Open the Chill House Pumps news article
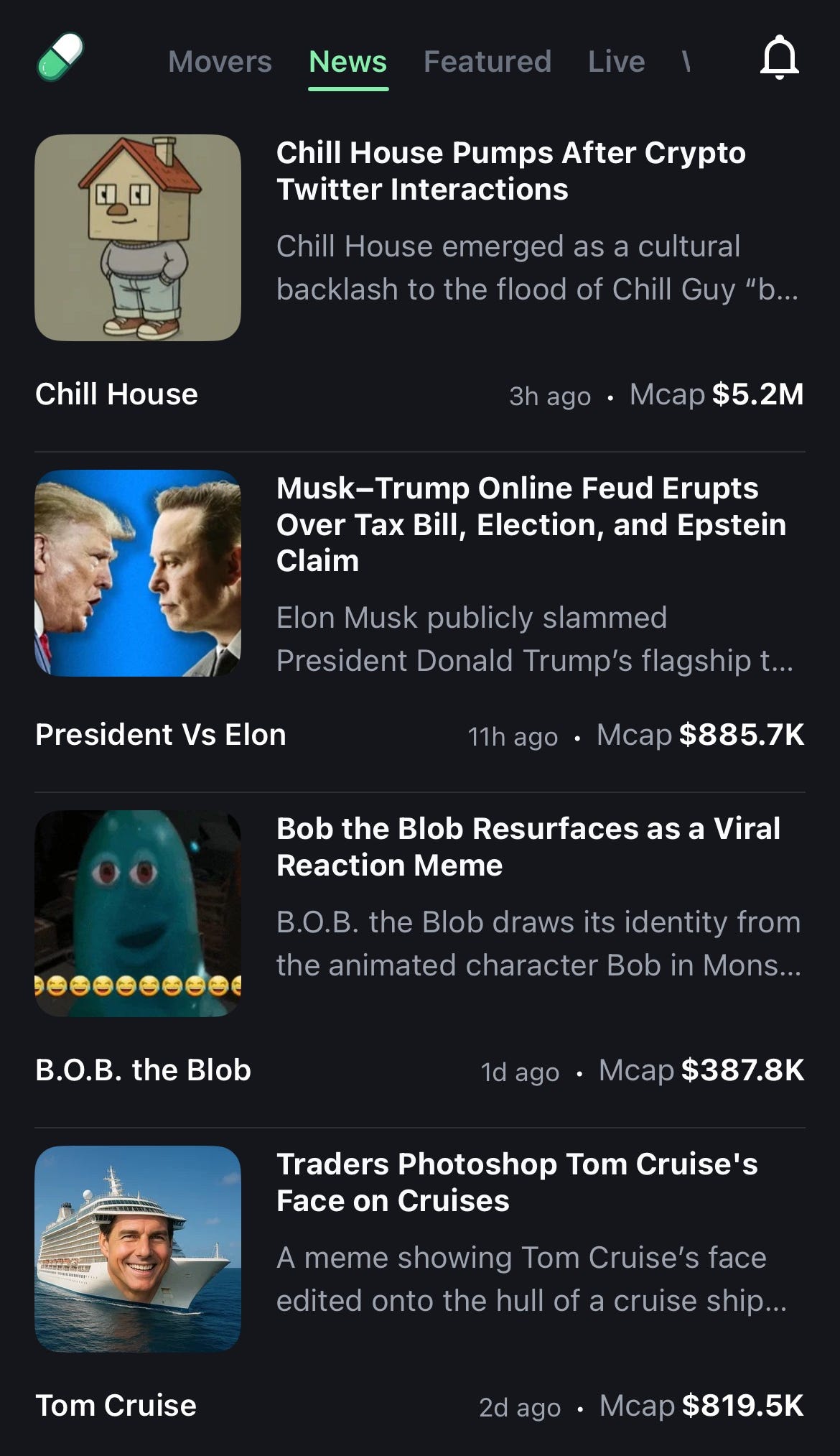Screen dimensions: 840x1456 tap(510, 171)
